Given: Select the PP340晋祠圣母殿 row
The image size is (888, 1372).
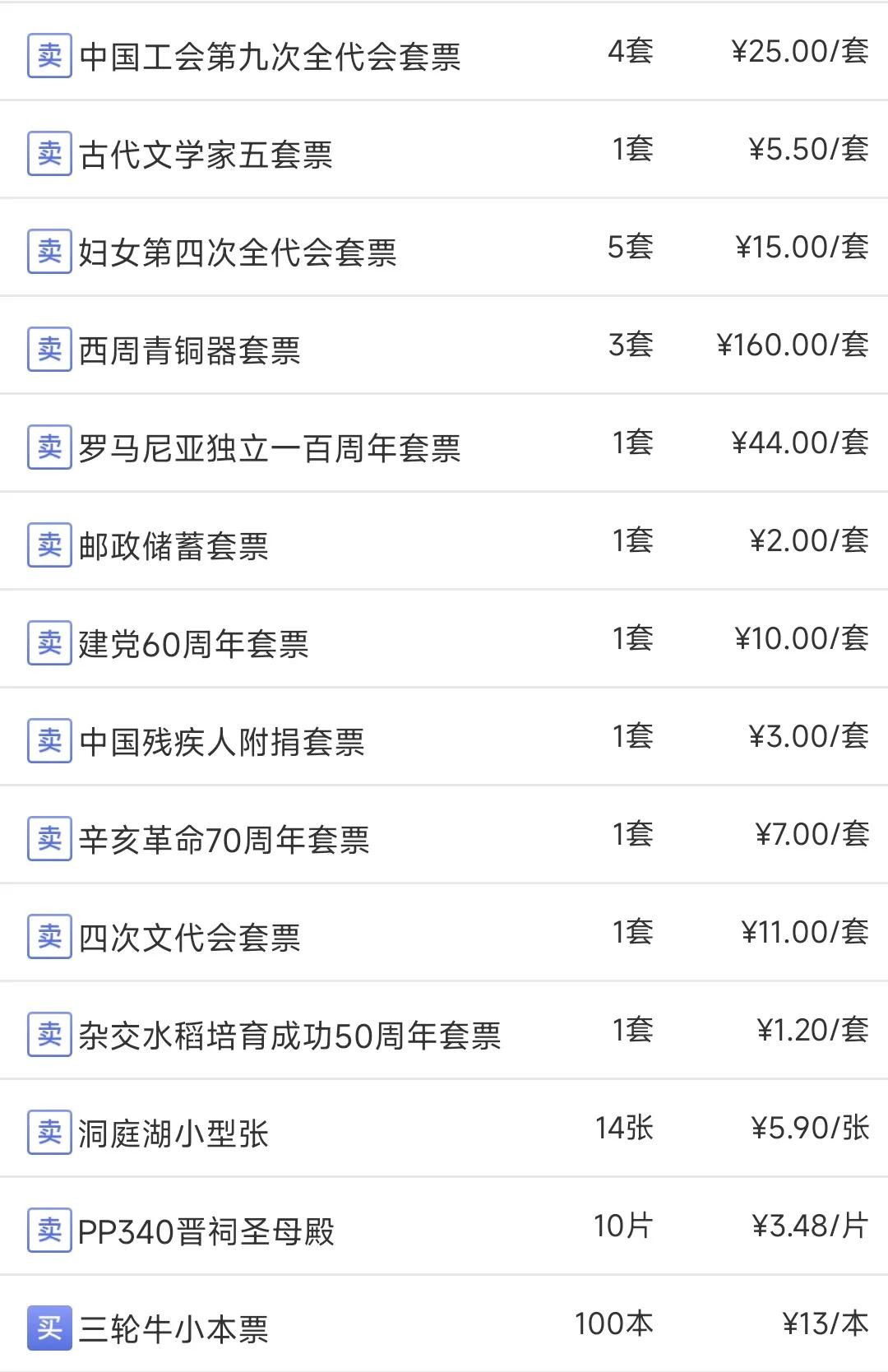Looking at the screenshot, I should pyautogui.click(x=206, y=1231).
